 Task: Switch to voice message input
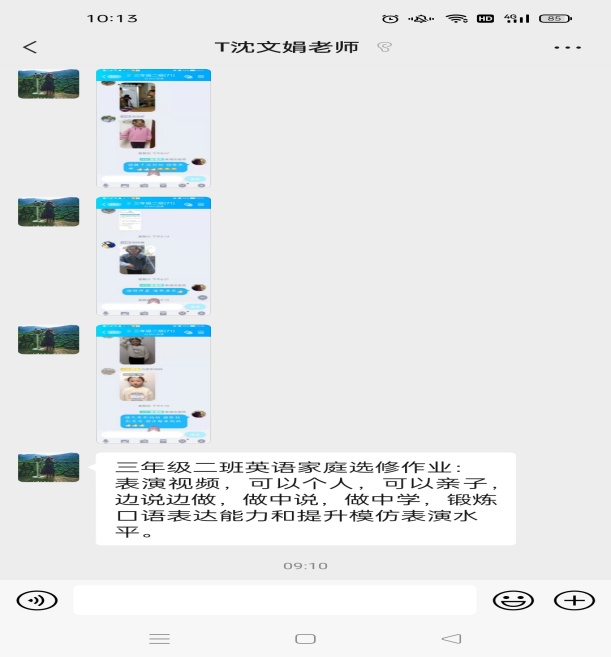click(37, 600)
